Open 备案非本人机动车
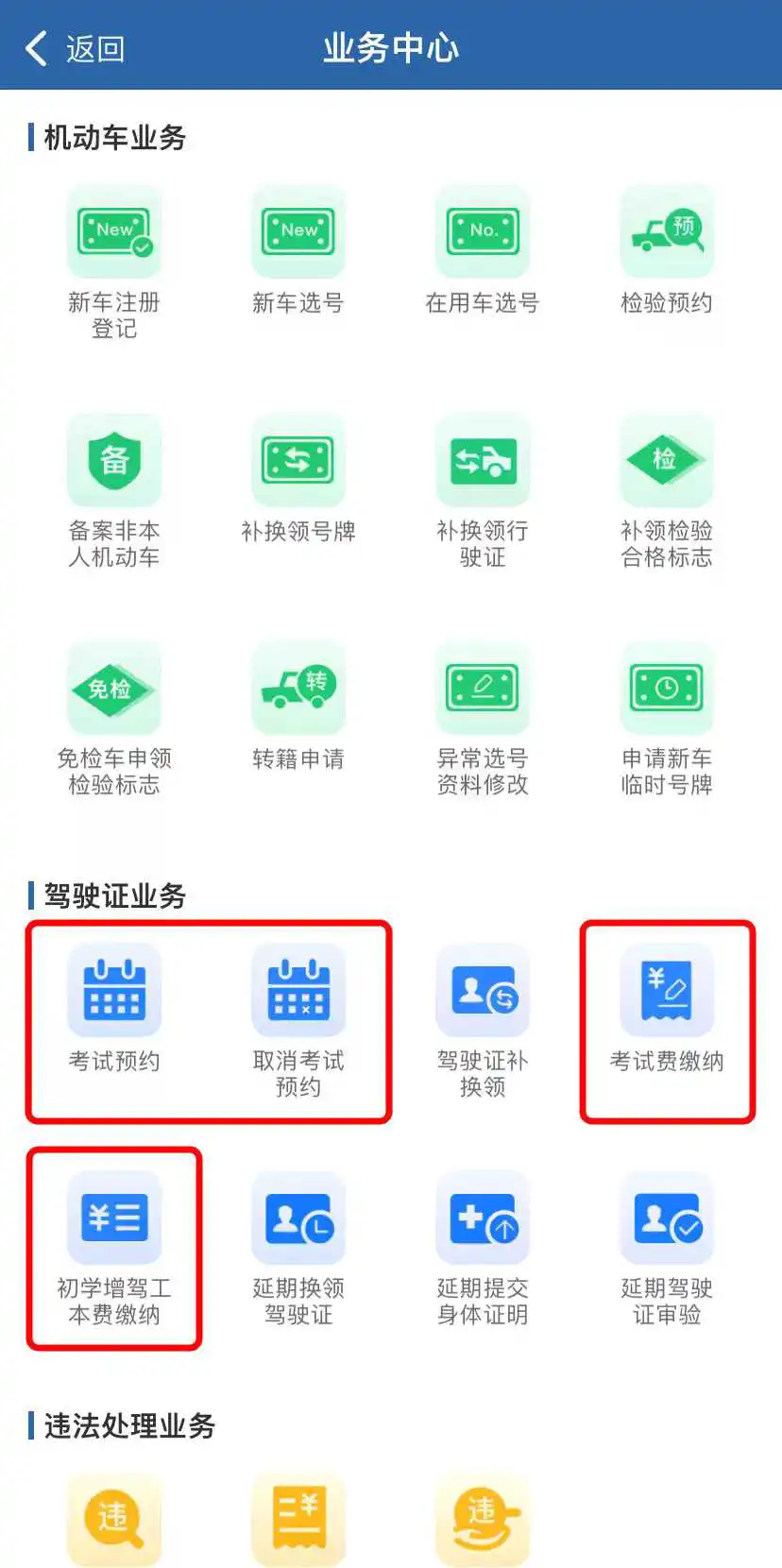This screenshot has width=782, height=1568. tap(114, 461)
